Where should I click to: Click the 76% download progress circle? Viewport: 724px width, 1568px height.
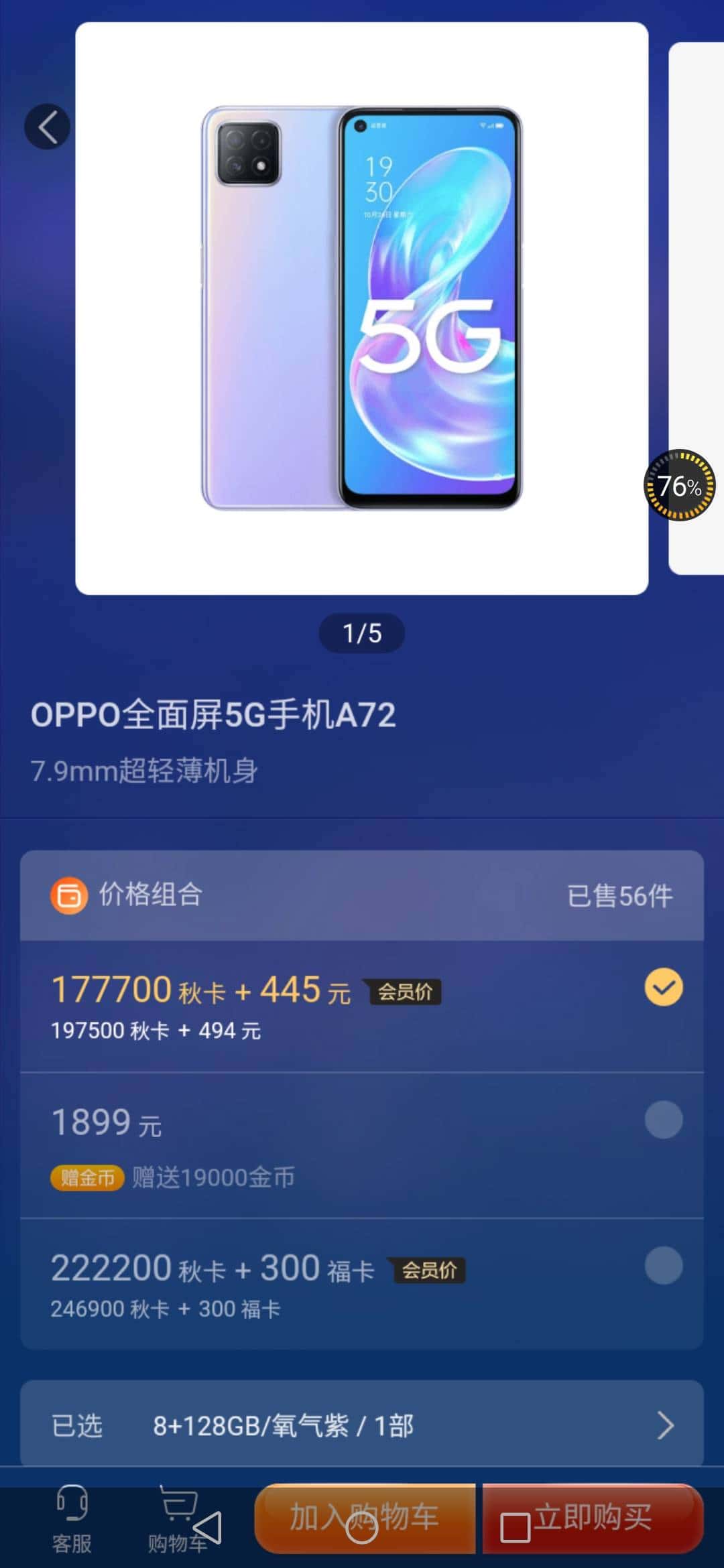click(x=678, y=486)
